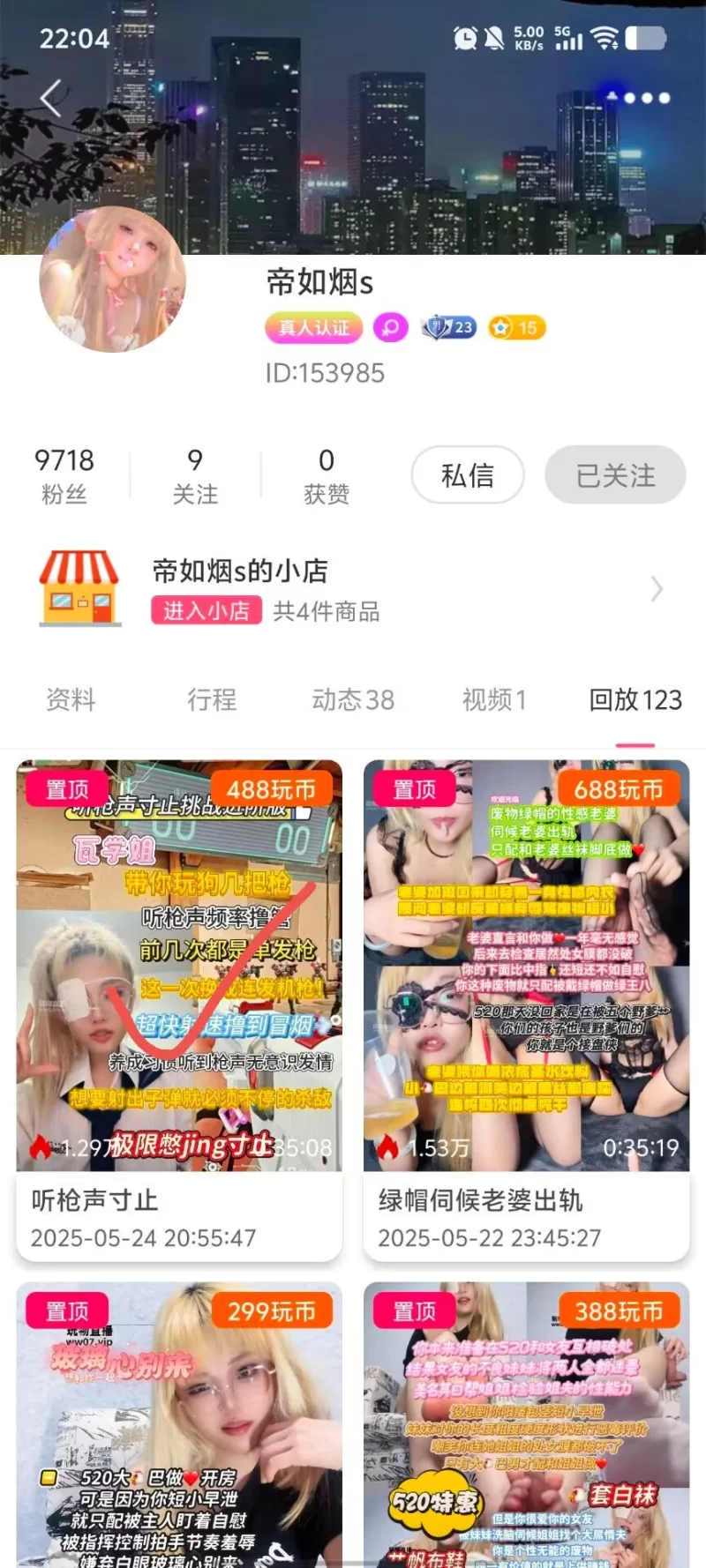Switch to the 视频 1 tab
The height and width of the screenshot is (1568, 706).
tap(494, 700)
